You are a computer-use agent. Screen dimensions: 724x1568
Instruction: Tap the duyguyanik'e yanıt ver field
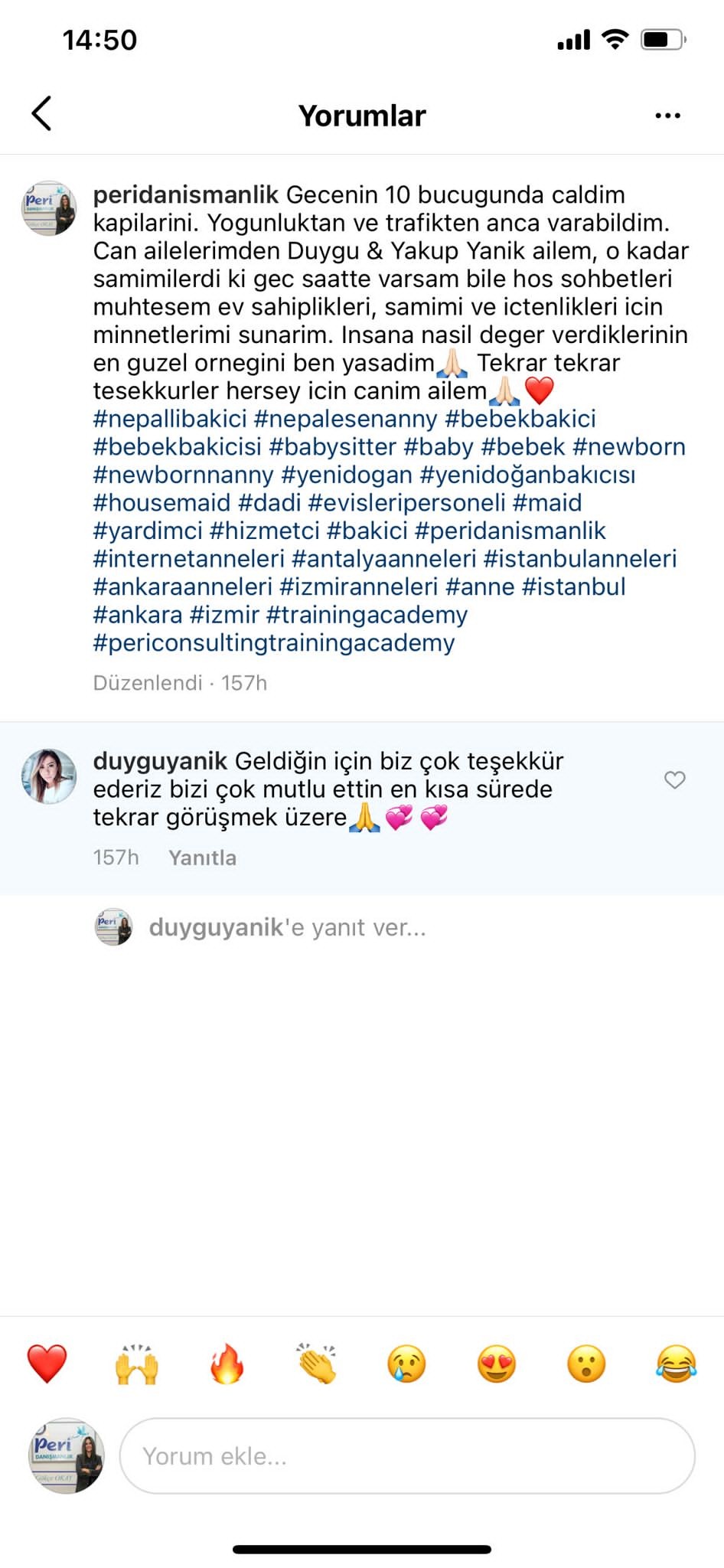coord(287,927)
